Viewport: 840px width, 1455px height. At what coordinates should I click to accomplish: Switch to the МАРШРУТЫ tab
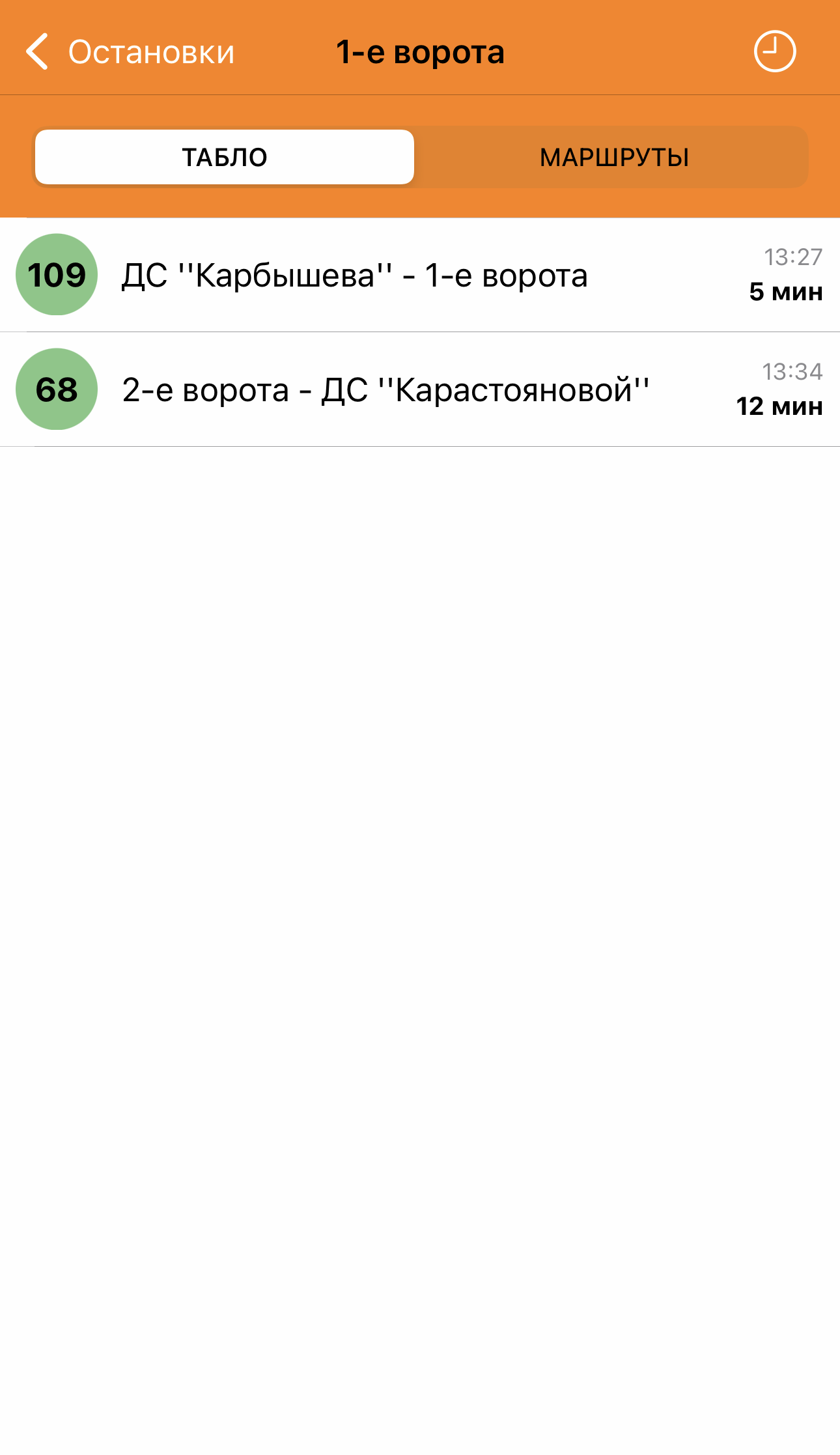click(x=614, y=157)
